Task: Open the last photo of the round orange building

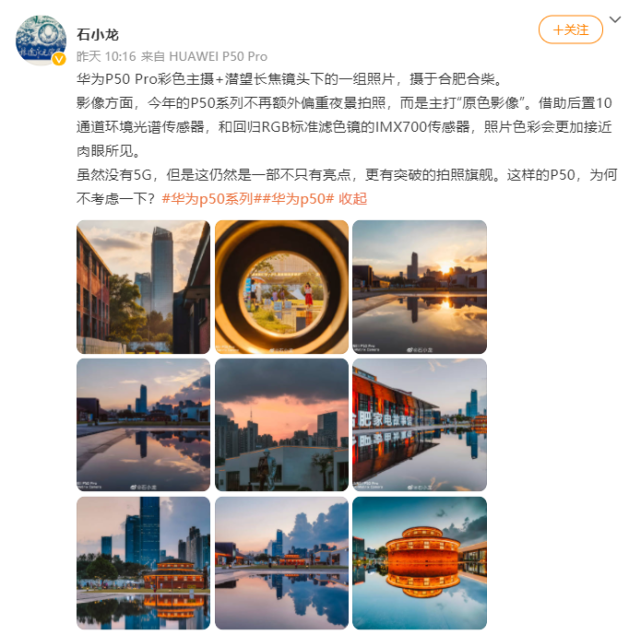Action: tap(419, 563)
